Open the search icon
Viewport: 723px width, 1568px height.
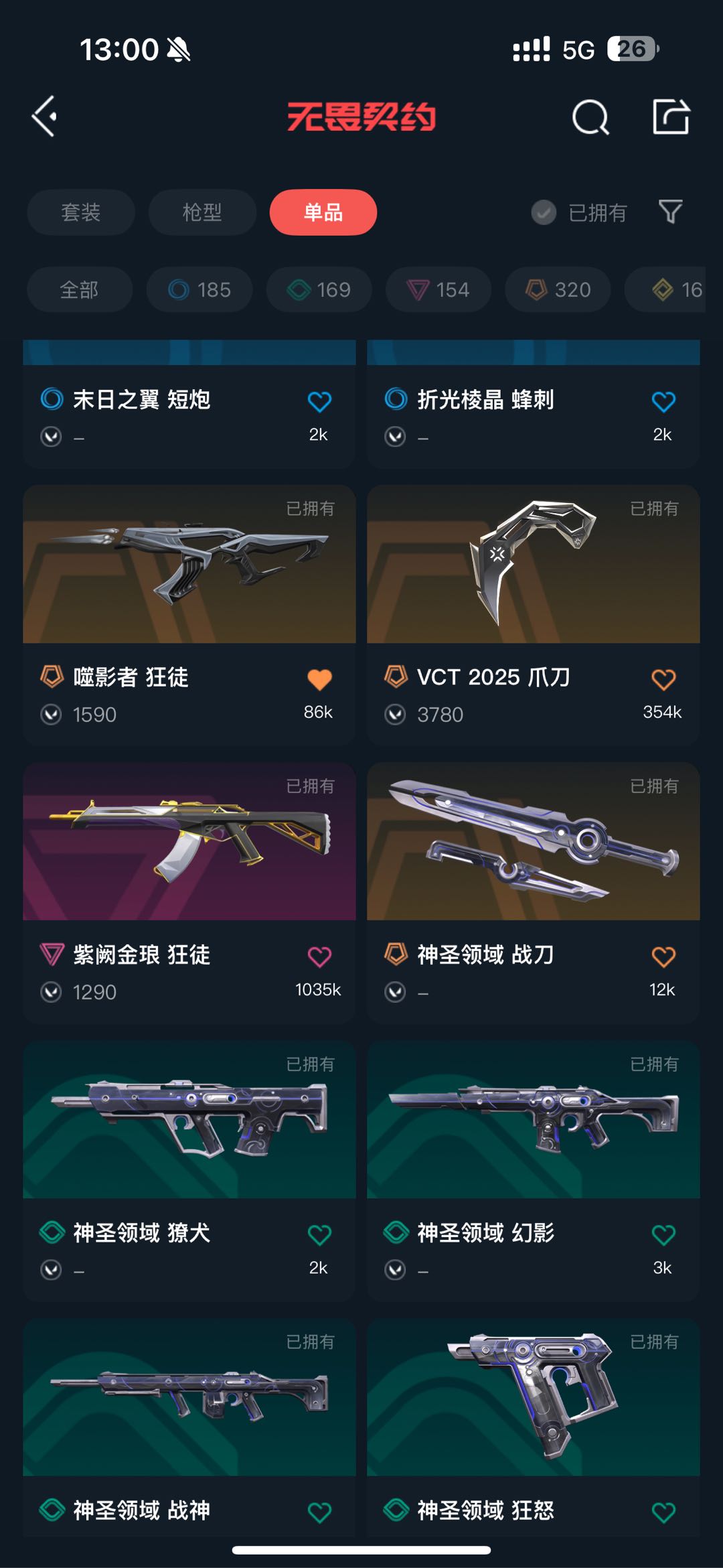[x=590, y=117]
